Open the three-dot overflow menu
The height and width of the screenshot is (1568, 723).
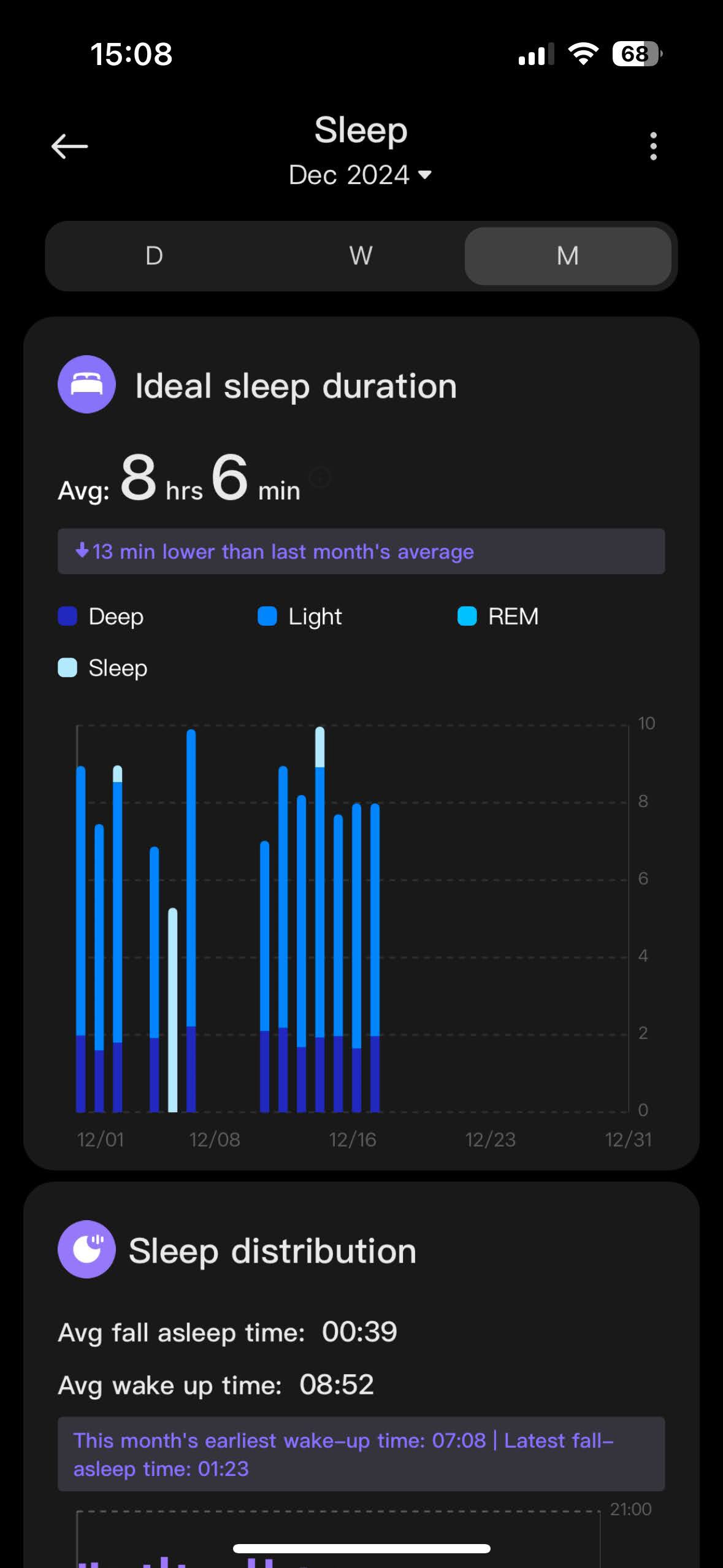653,147
